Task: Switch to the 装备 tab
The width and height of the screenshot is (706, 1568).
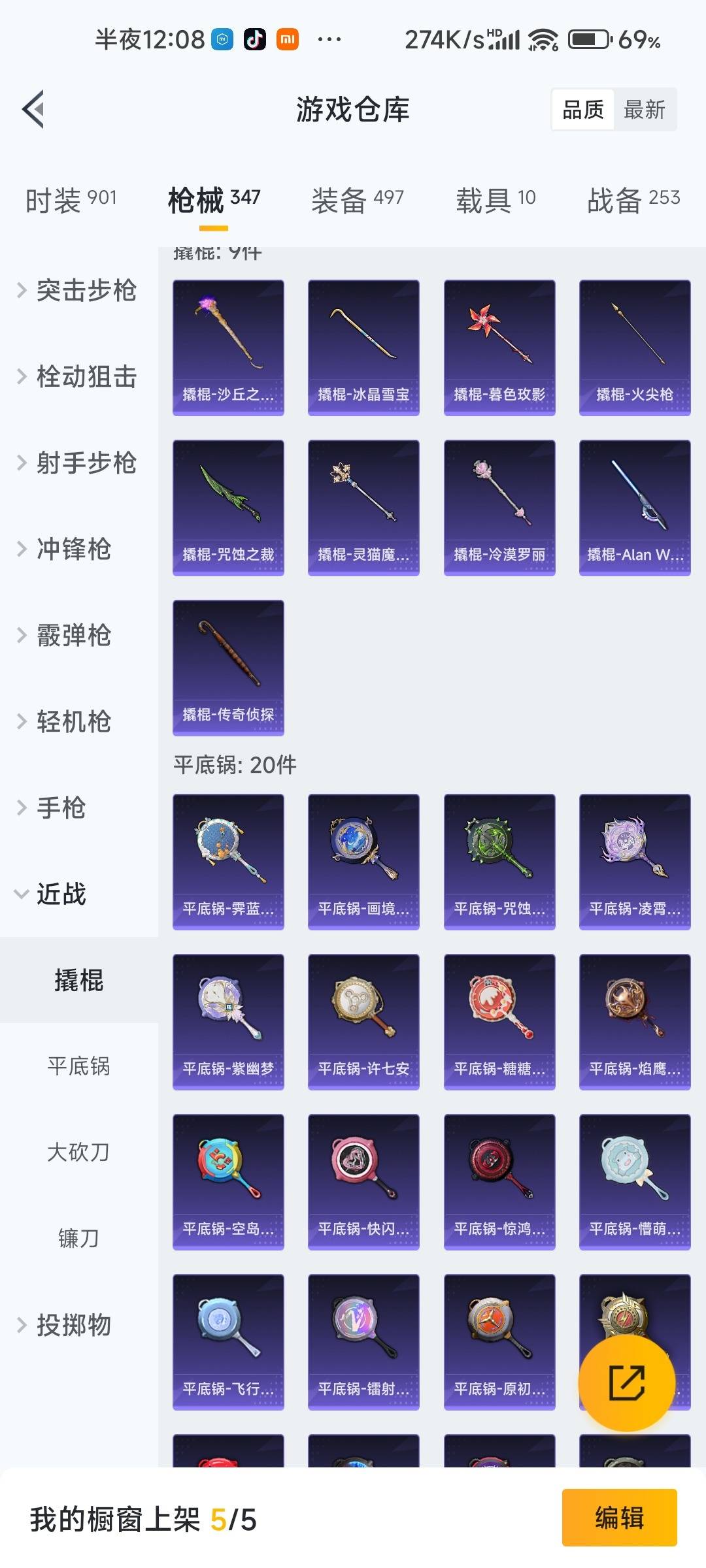Action: pos(358,199)
